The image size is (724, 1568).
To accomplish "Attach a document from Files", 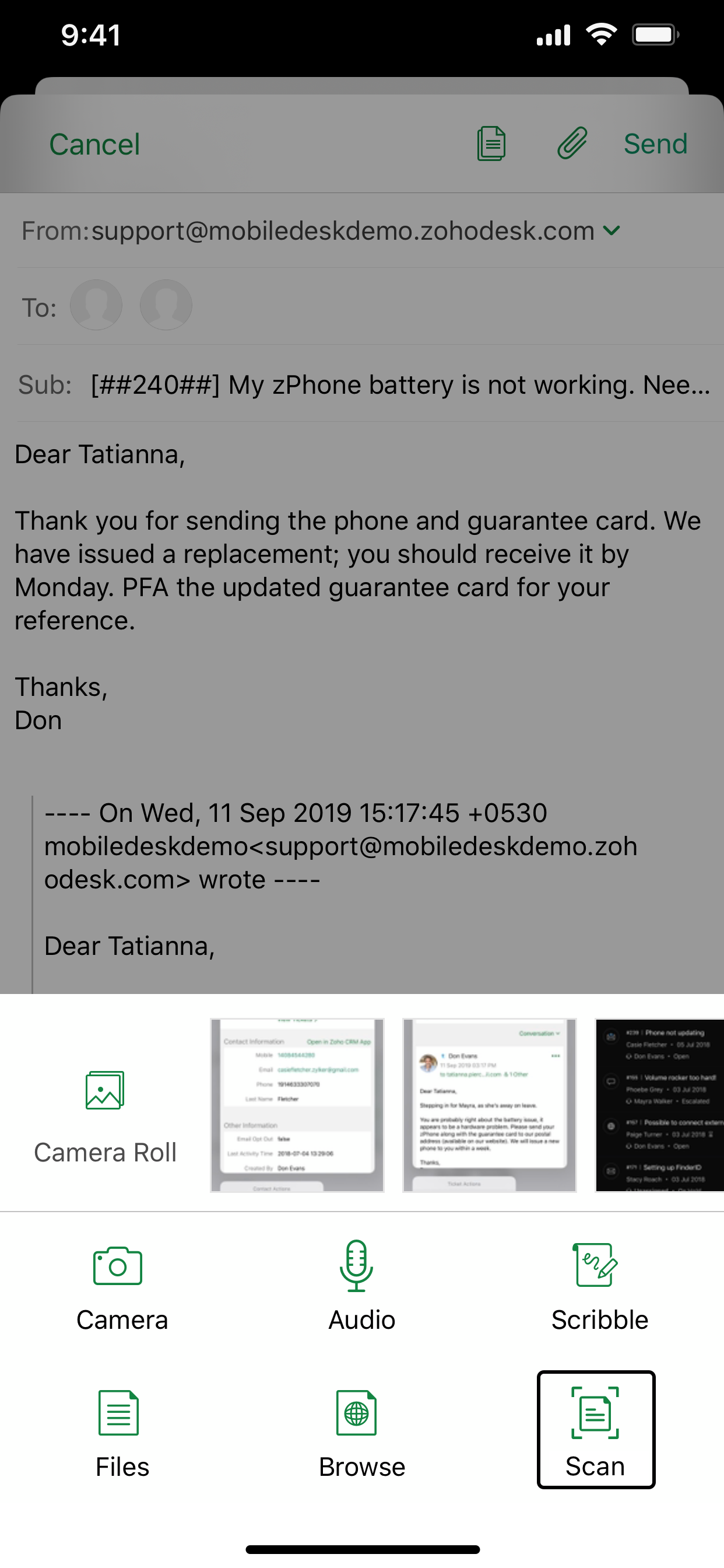I will (121, 1433).
